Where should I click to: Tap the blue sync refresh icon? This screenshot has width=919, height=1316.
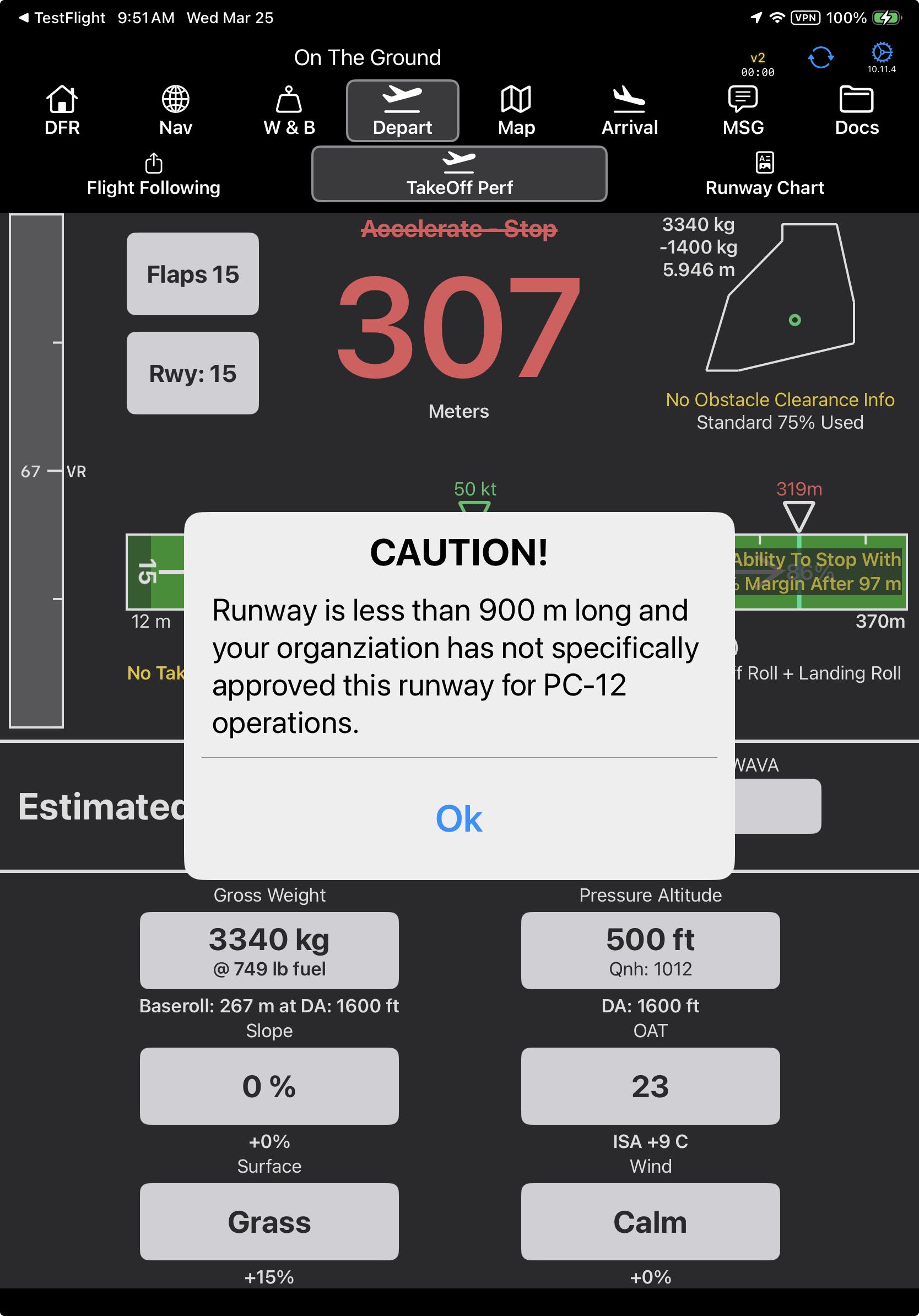[x=820, y=57]
